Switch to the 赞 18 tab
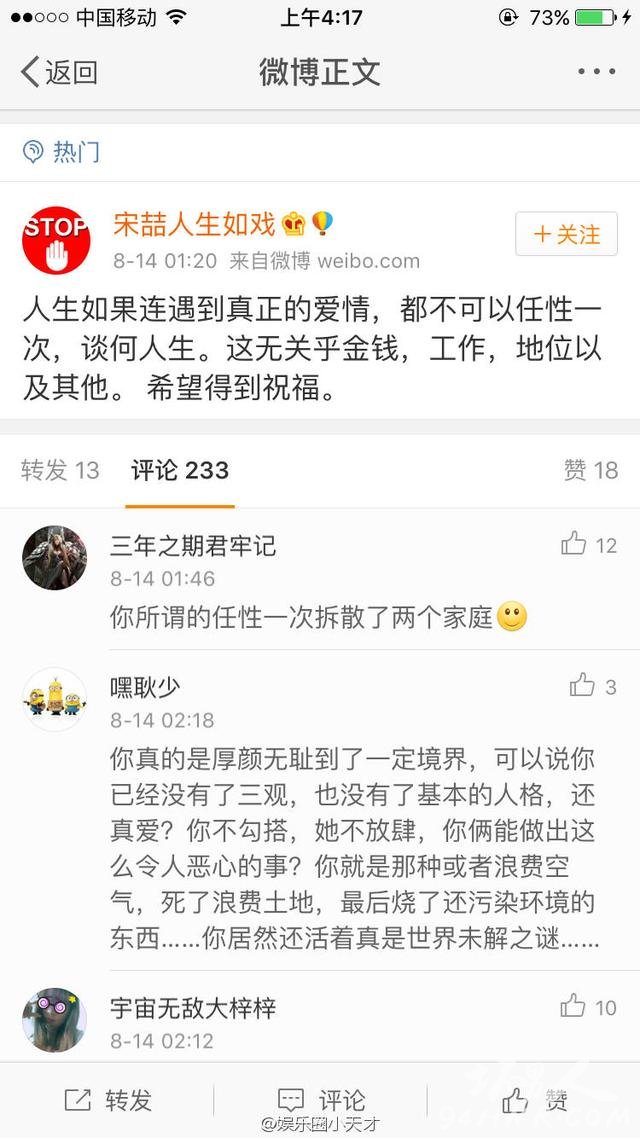The image size is (640, 1138). pyautogui.click(x=591, y=470)
